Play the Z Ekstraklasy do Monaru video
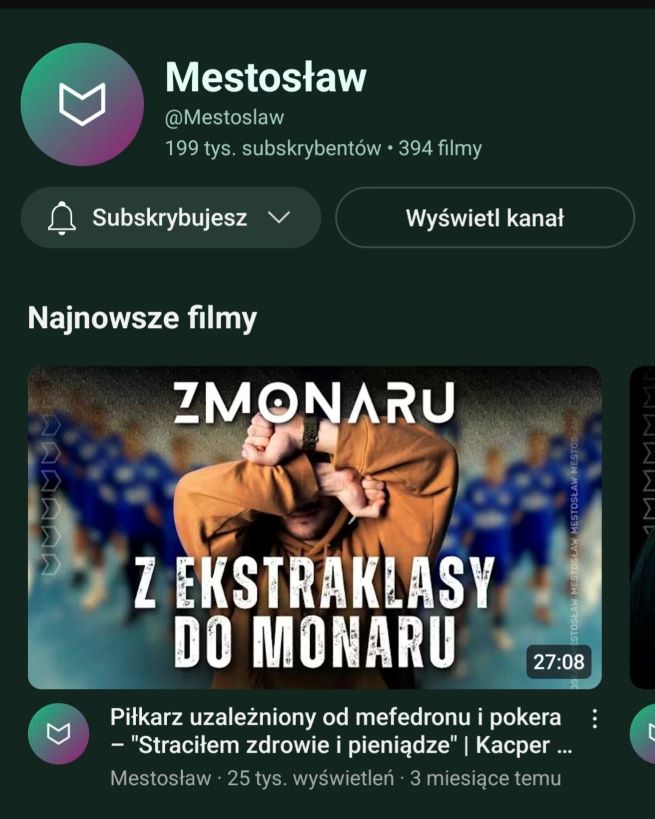This screenshot has height=819, width=655. (x=314, y=527)
